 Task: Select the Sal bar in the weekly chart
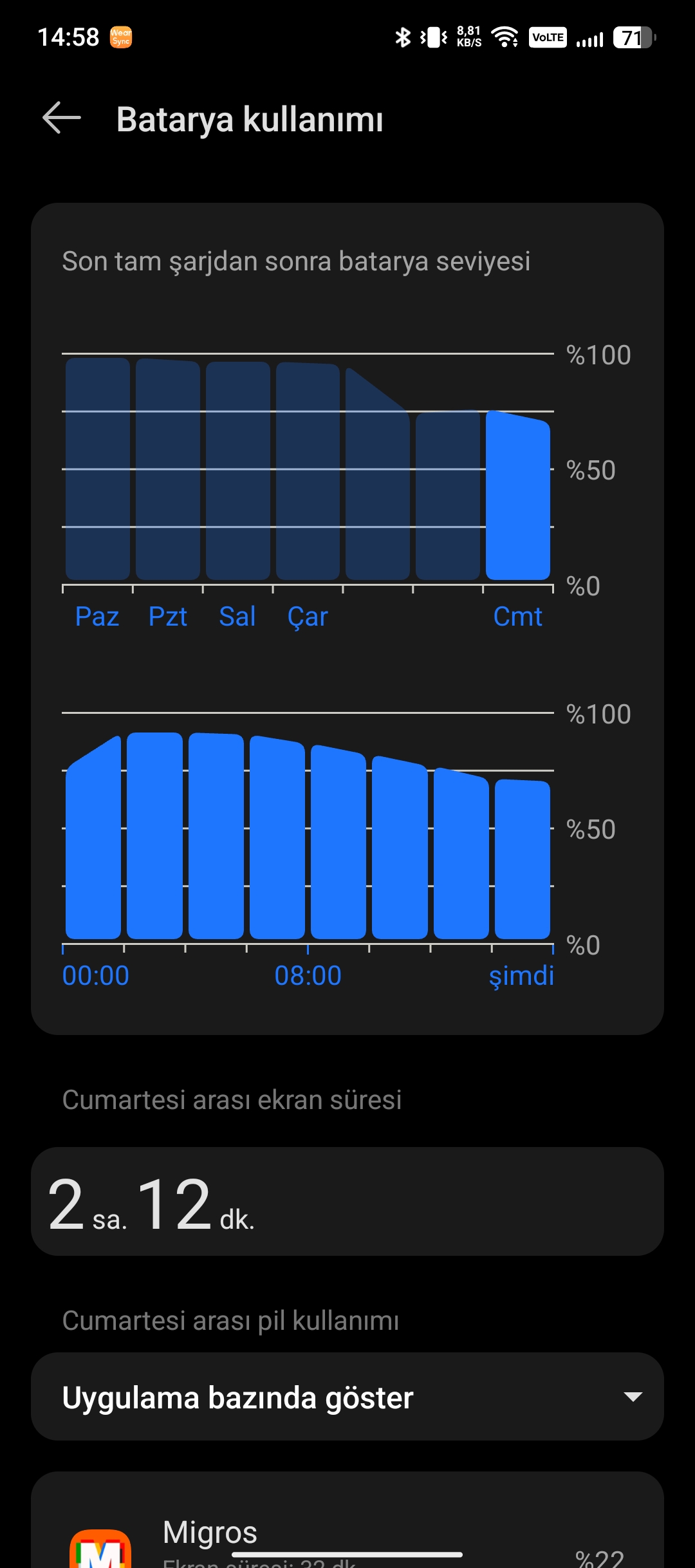pyautogui.click(x=238, y=471)
